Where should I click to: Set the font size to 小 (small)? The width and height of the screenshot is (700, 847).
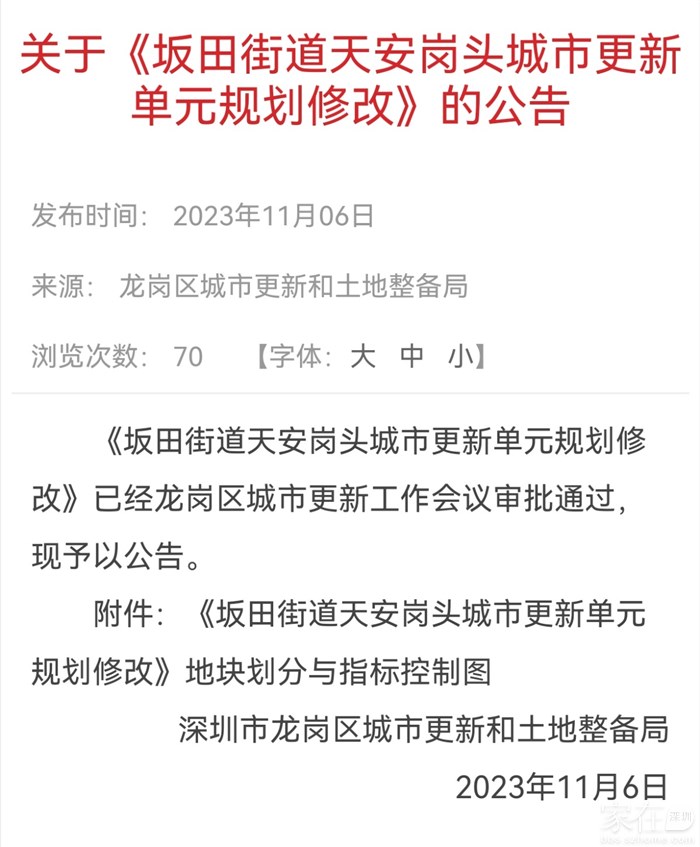(461, 356)
